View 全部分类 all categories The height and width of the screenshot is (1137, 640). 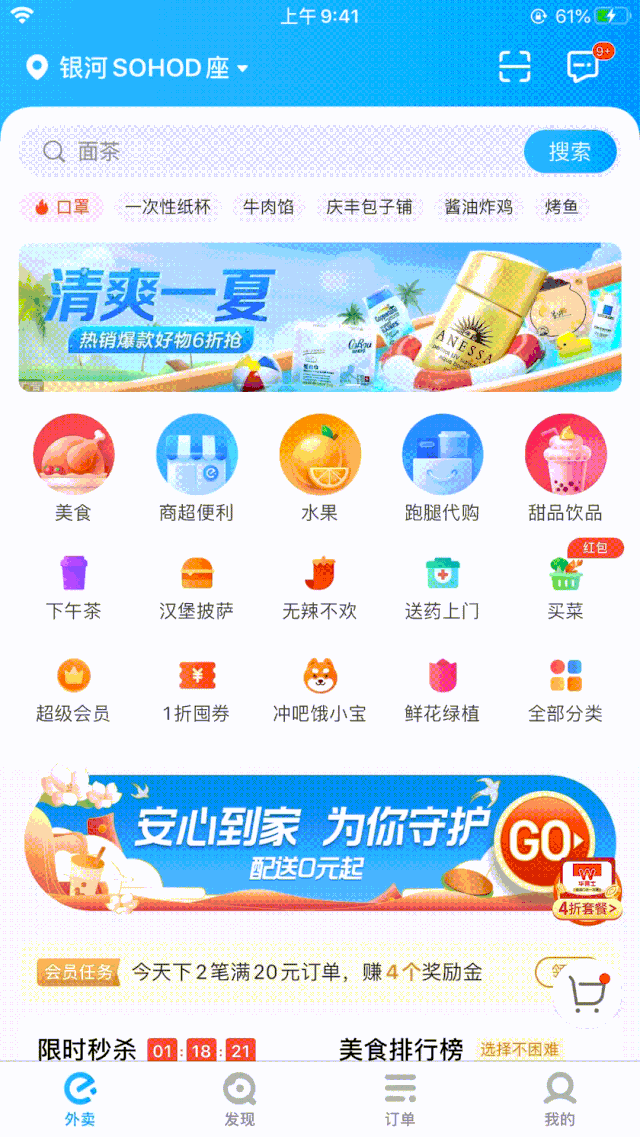565,690
